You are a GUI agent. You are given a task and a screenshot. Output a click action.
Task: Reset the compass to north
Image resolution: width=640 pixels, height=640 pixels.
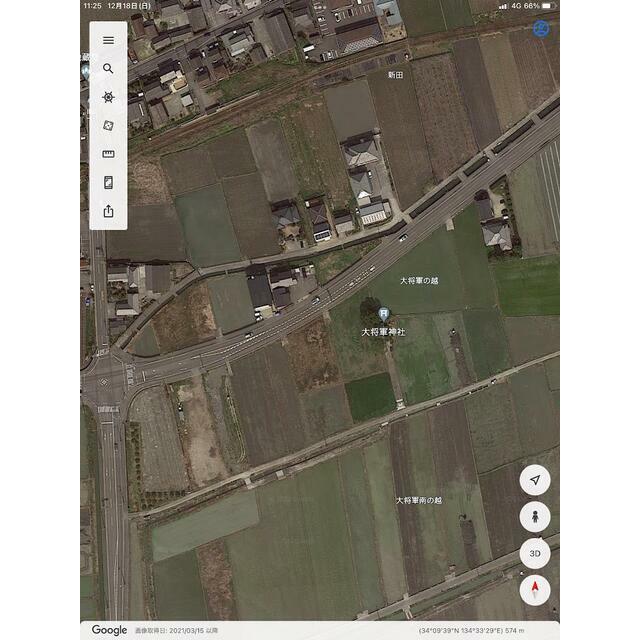coord(535,589)
